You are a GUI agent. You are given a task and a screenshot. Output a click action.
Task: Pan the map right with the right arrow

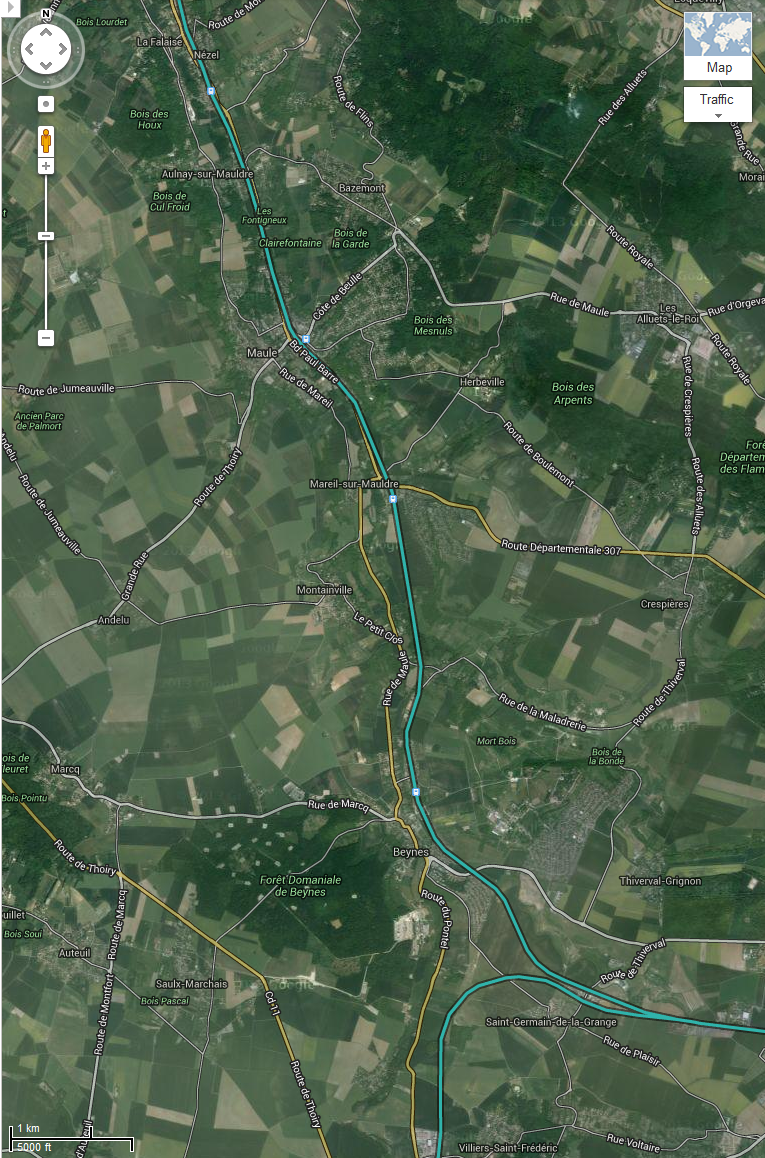[63, 48]
